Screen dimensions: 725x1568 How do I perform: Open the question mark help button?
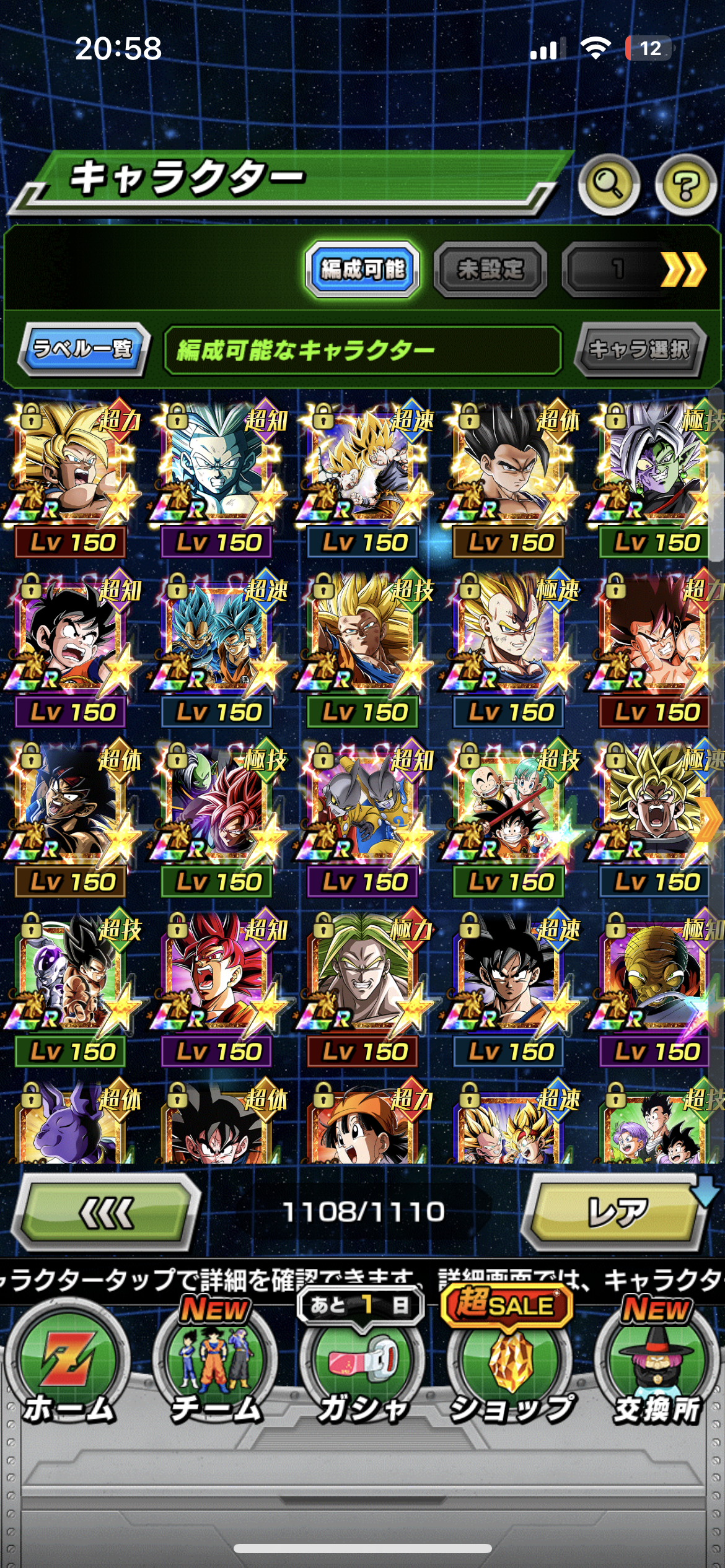[x=685, y=184]
